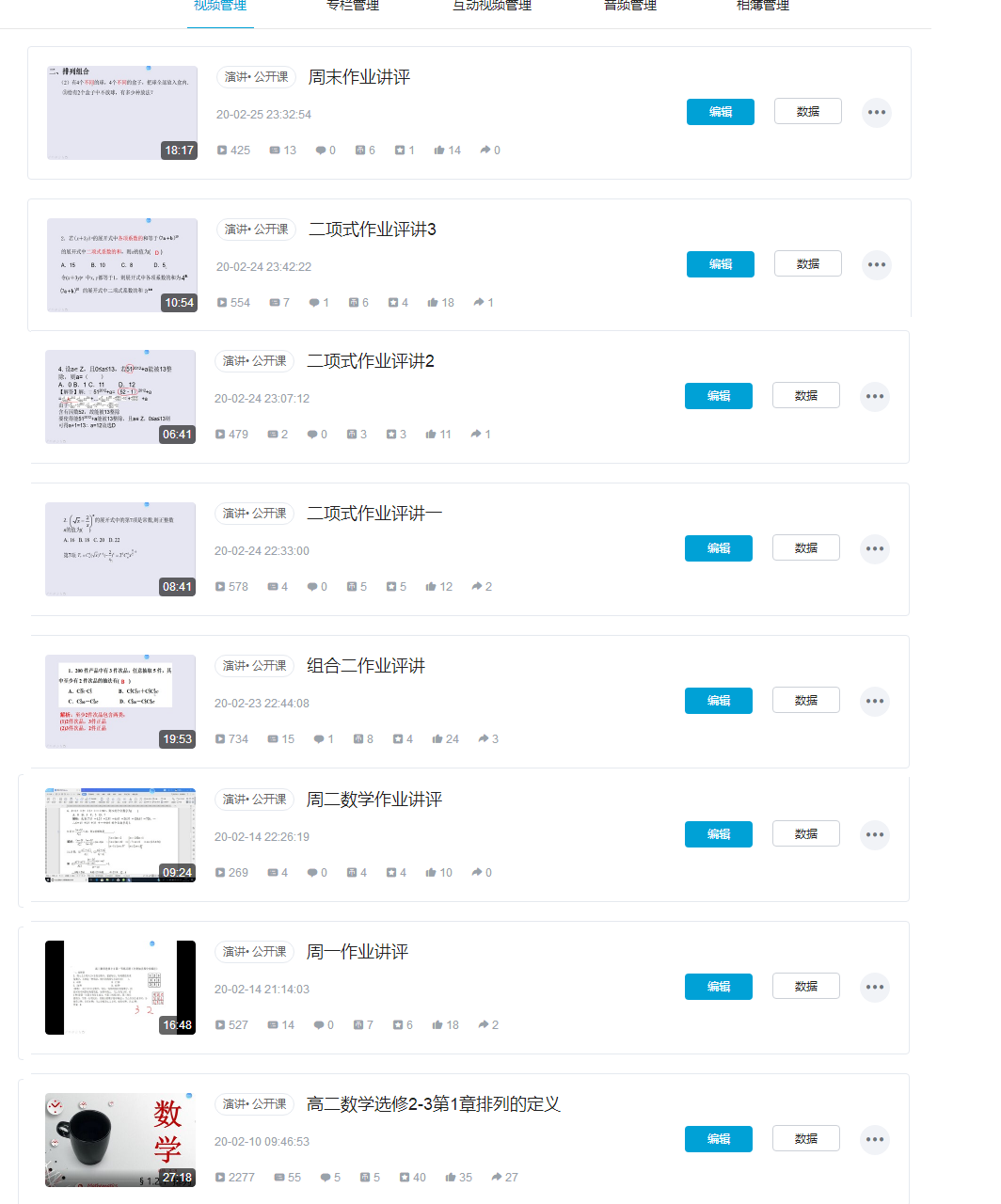This screenshot has height=1204, width=1001.
Task: Switch to the 专栏管理 tab
Action: 352,6
